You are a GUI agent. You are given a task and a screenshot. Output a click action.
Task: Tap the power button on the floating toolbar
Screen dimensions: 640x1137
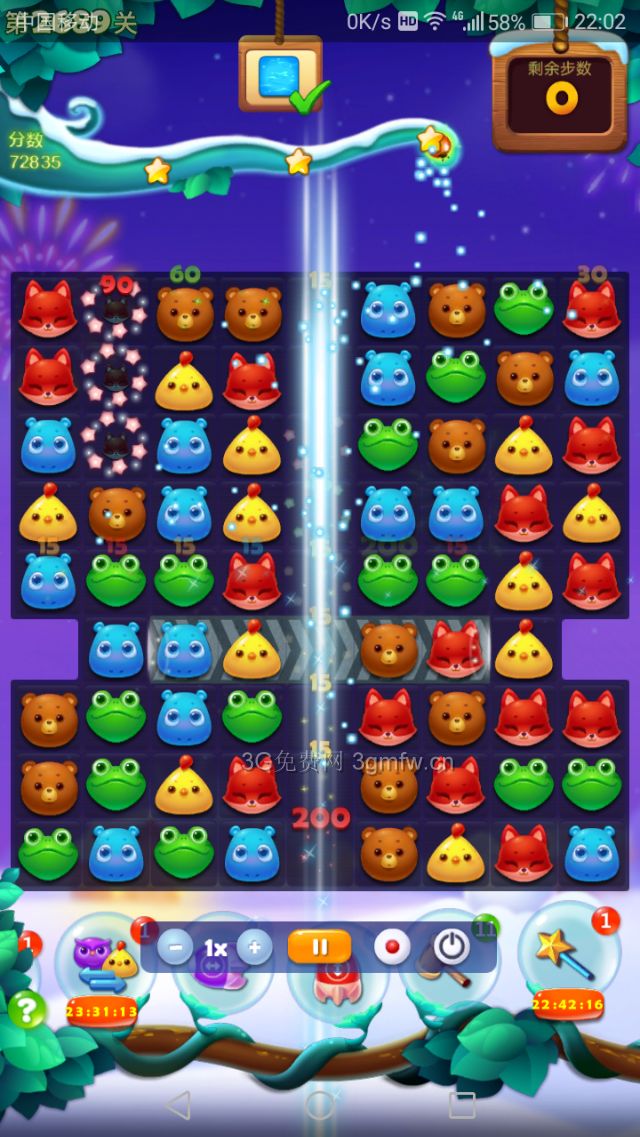point(451,946)
